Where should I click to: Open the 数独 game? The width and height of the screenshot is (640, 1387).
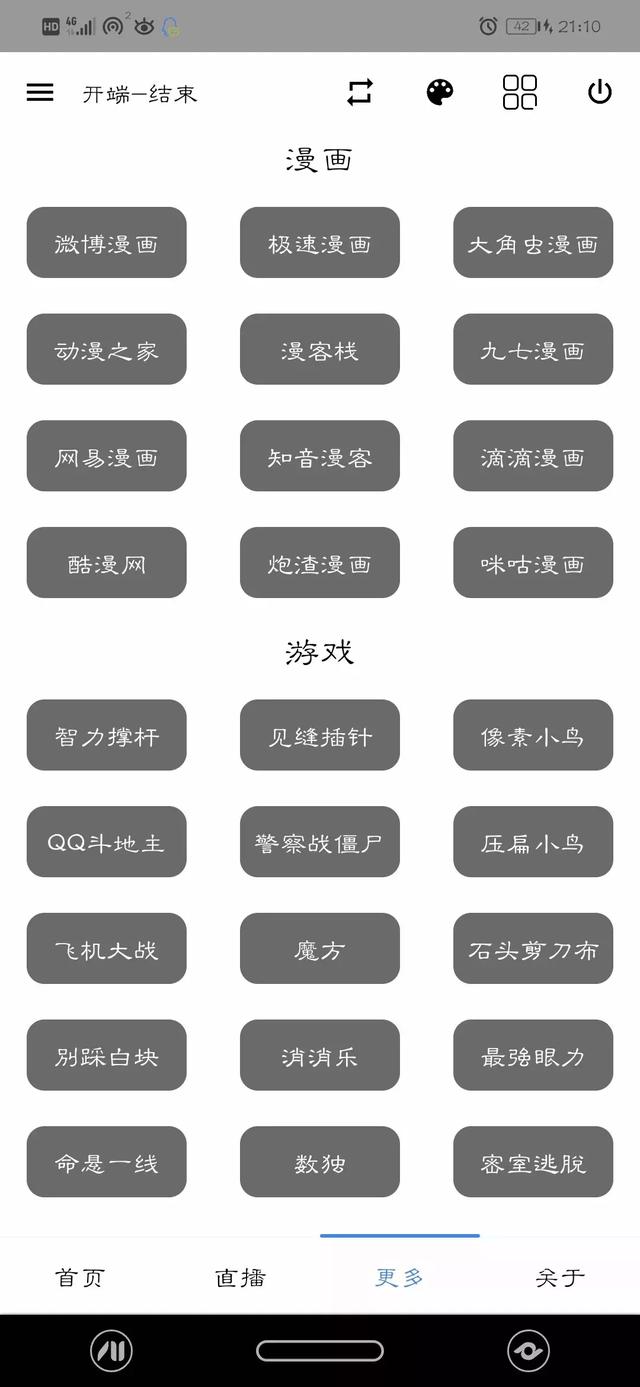(x=320, y=1162)
